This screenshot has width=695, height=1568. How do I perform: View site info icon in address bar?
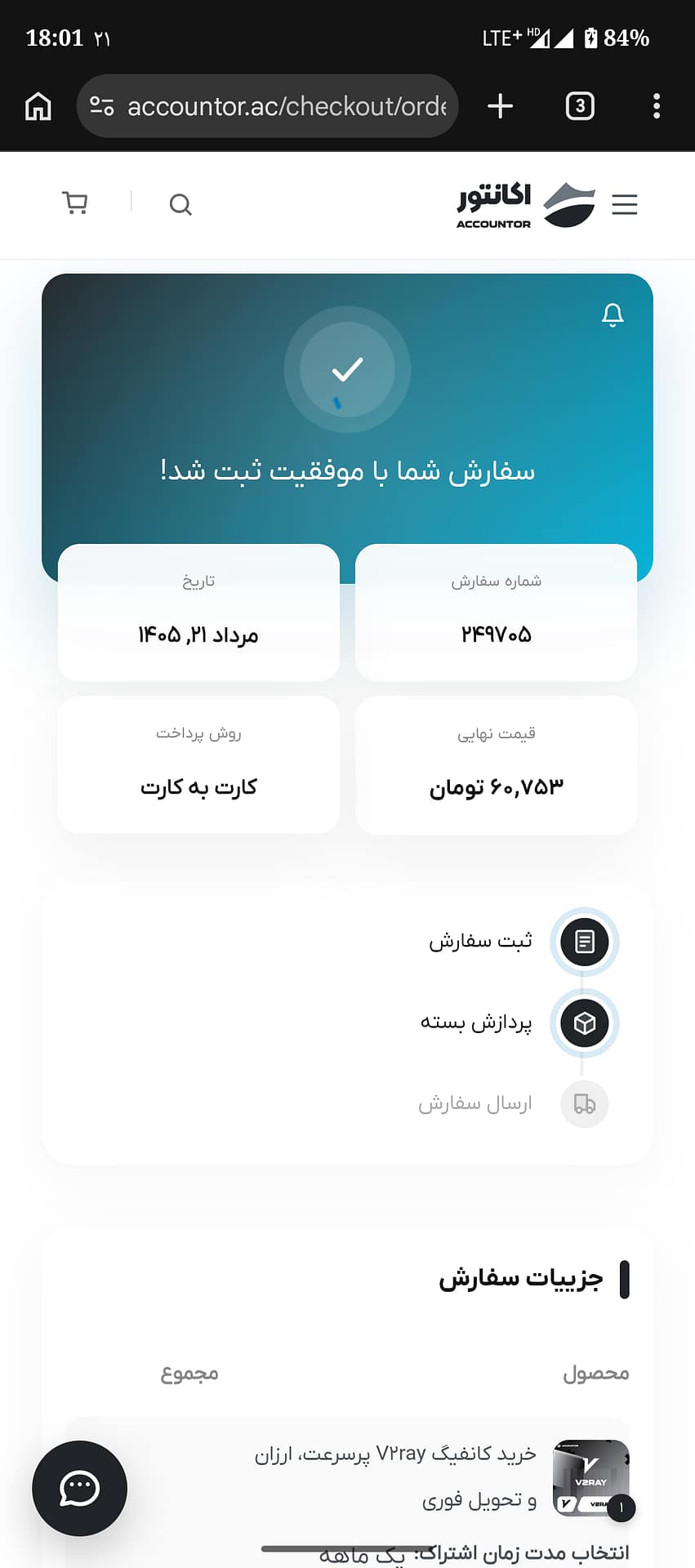[x=102, y=106]
